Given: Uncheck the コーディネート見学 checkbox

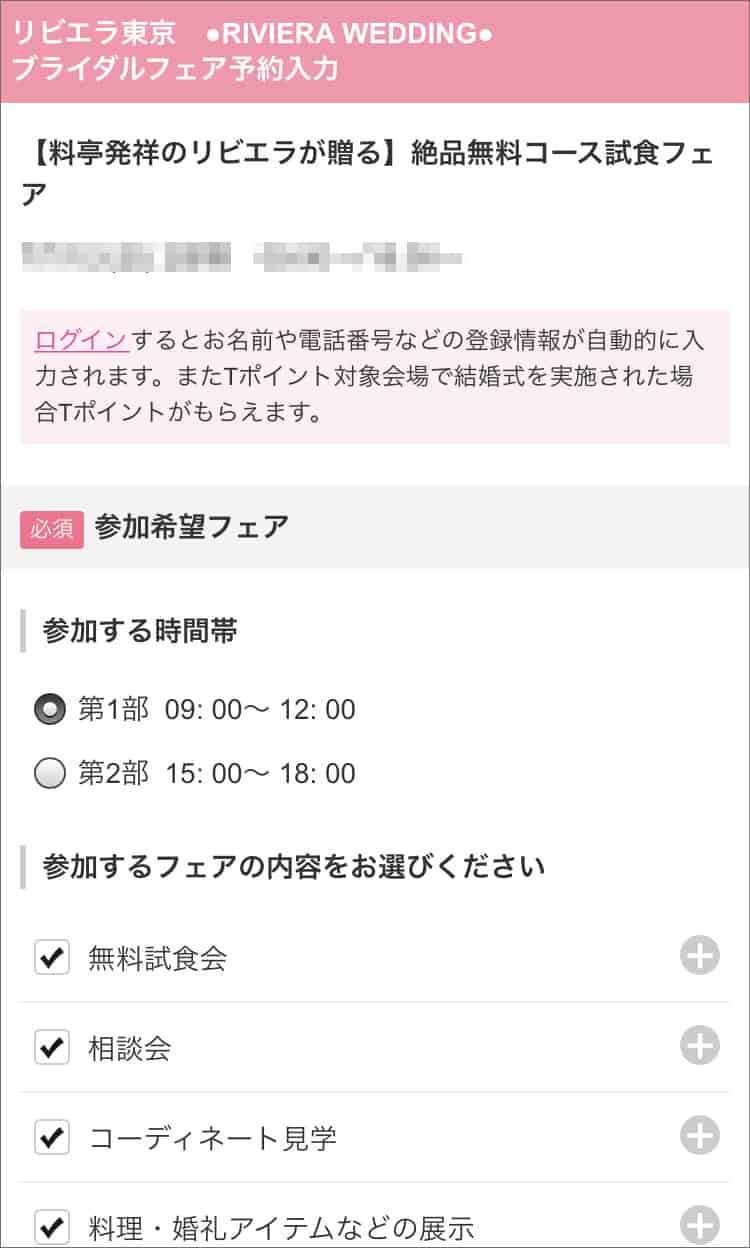Looking at the screenshot, I should click(x=52, y=1137).
